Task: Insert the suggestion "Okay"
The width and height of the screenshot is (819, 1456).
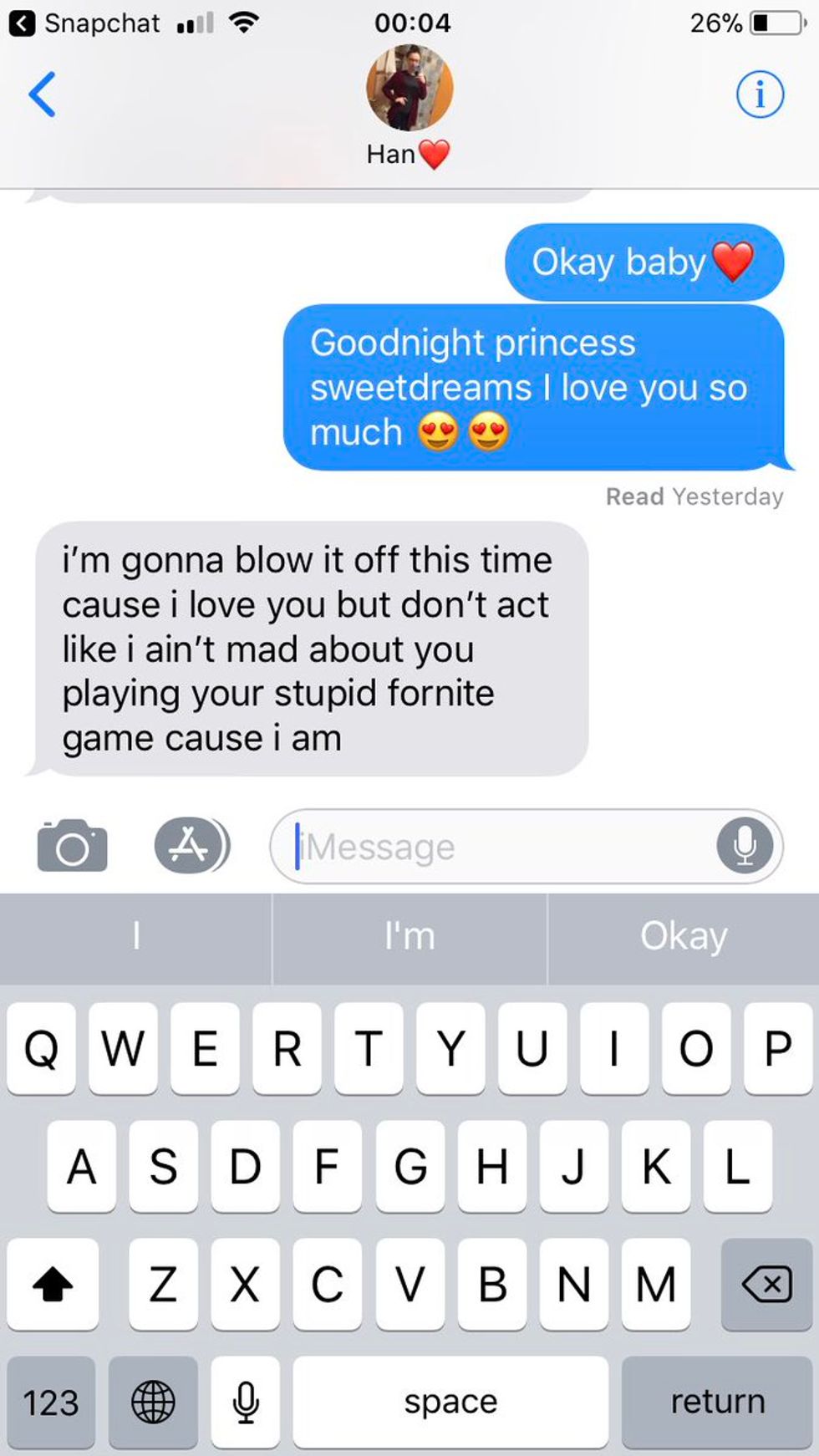Action: coord(684,937)
